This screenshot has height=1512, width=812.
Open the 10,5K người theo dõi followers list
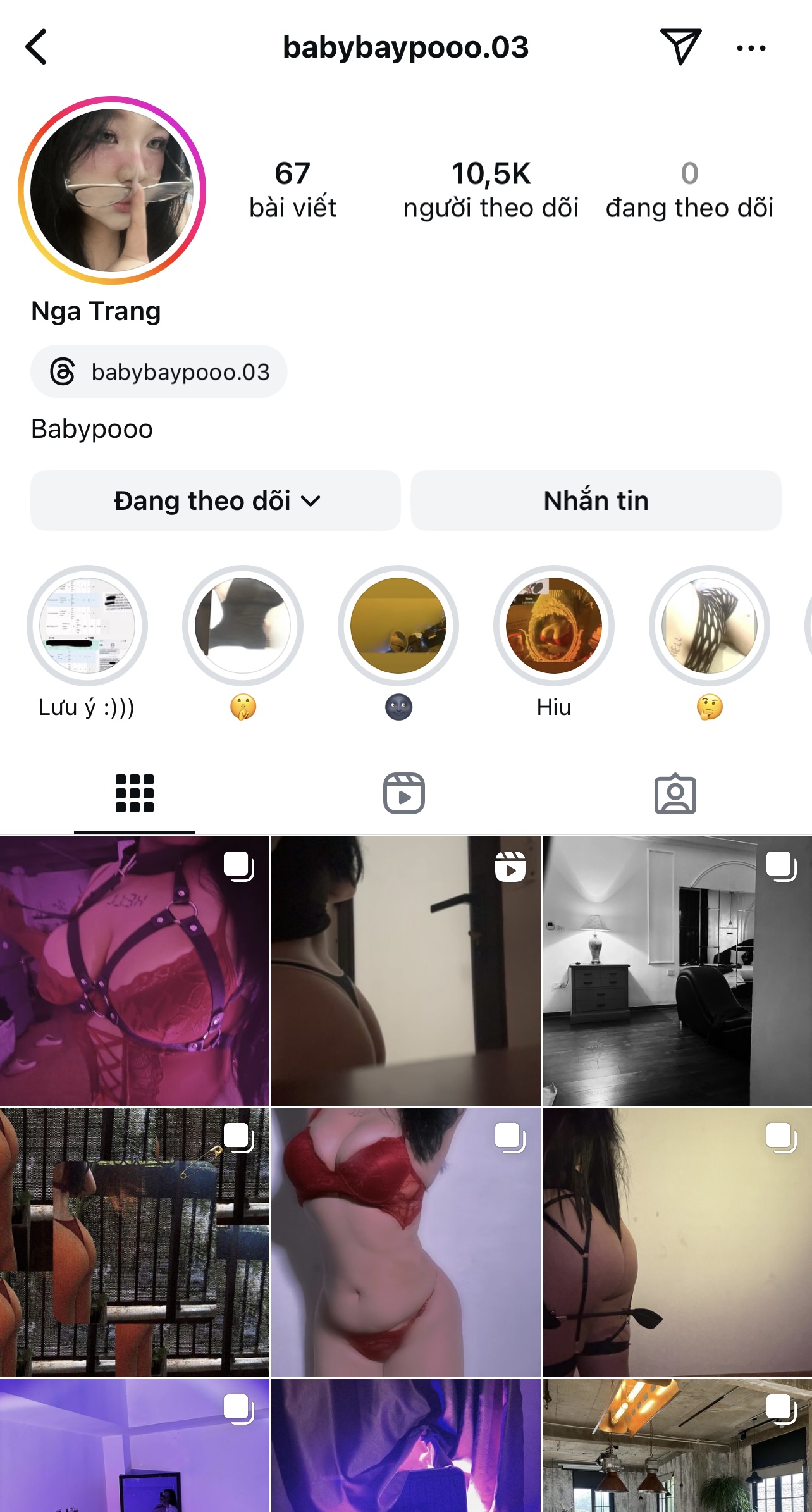[491, 190]
